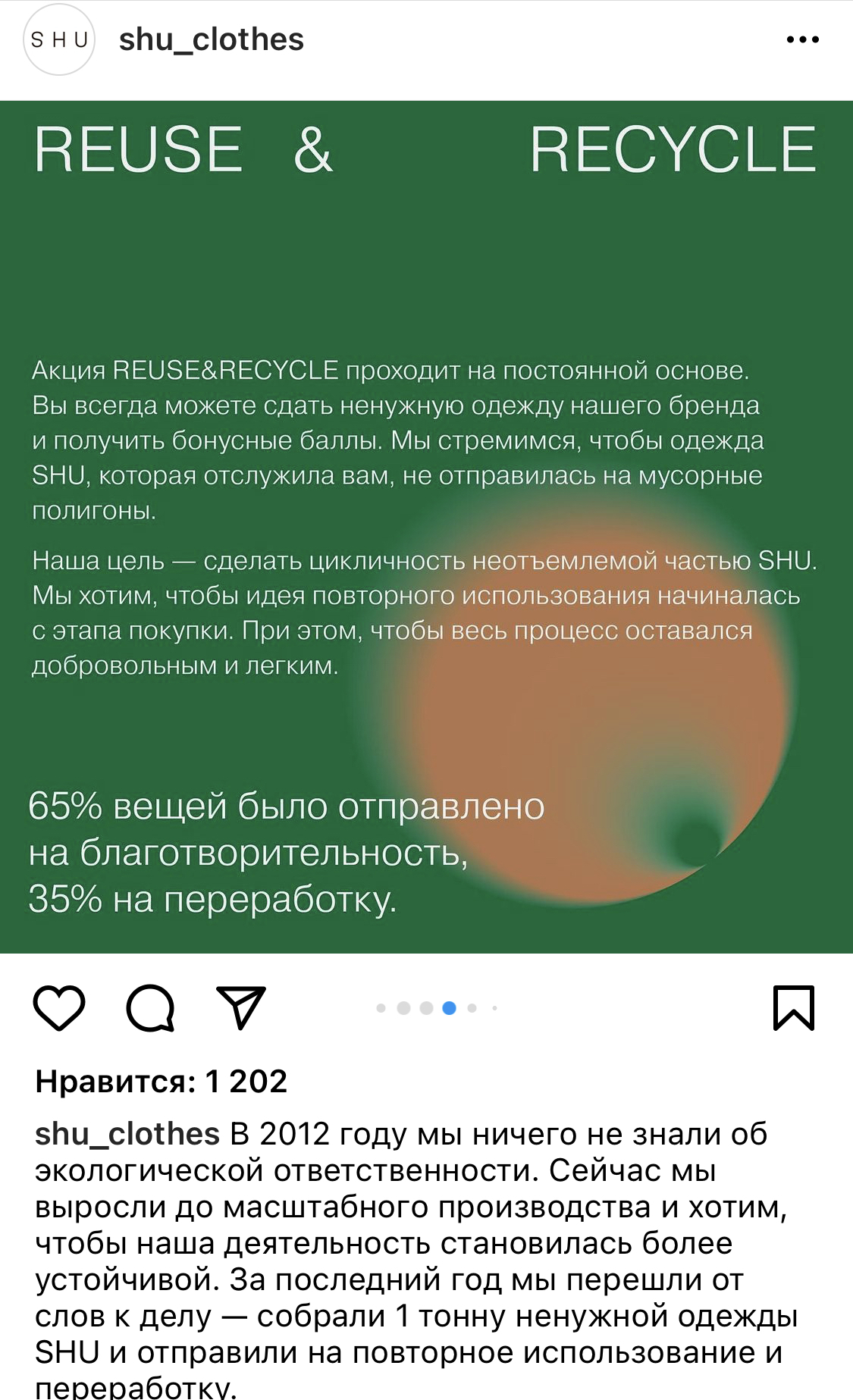Open shu_clothes username in the post header
The image size is (853, 1400).
pyautogui.click(x=211, y=39)
